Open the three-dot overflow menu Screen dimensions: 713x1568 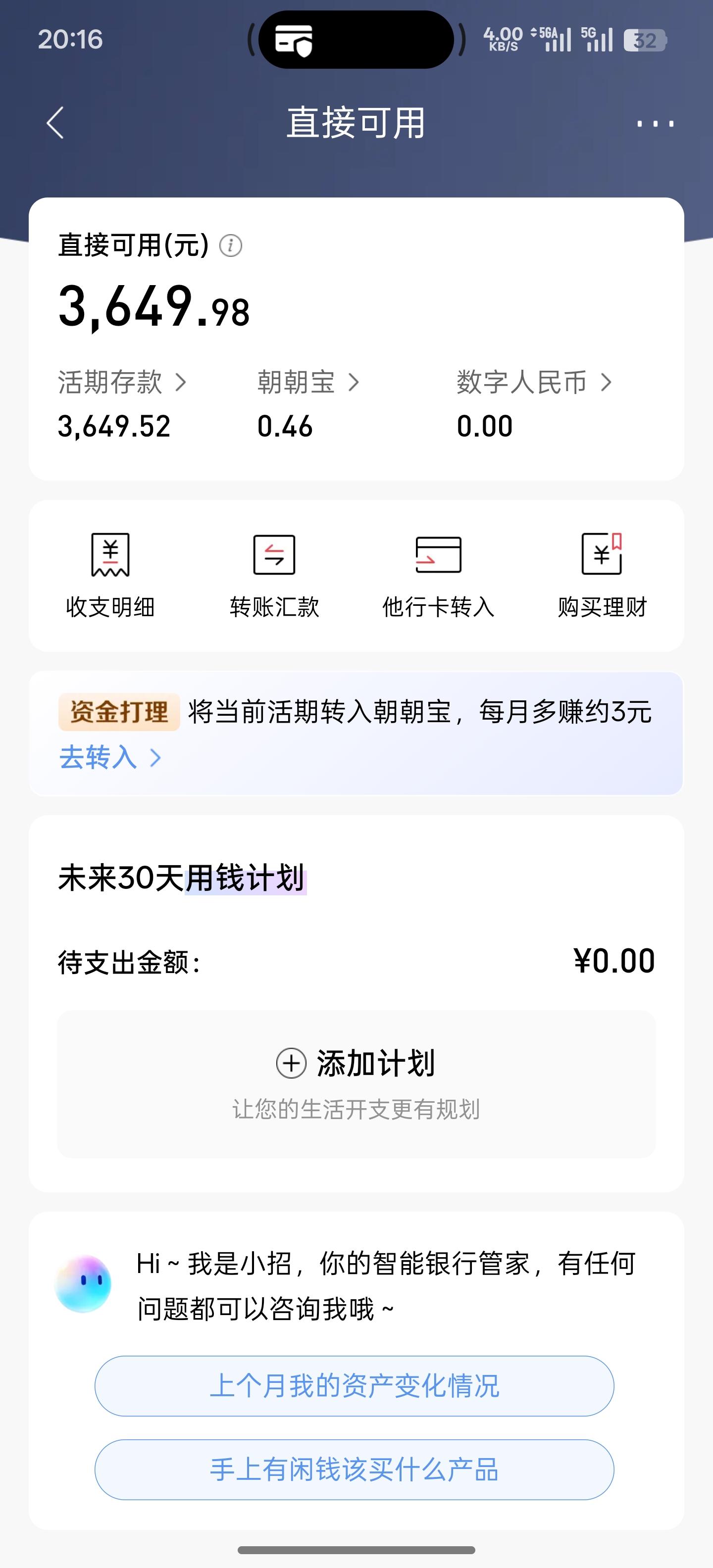(655, 124)
